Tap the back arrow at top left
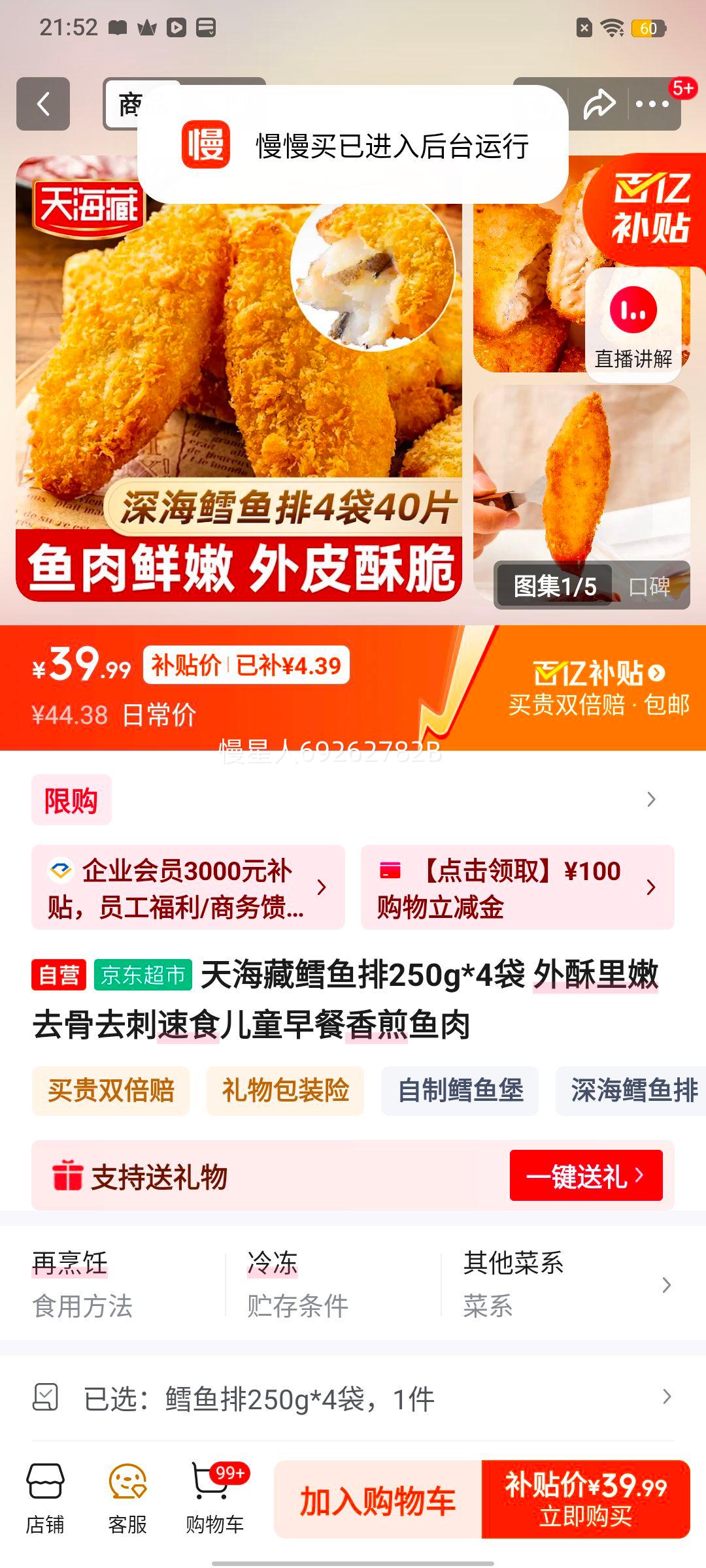This screenshot has width=706, height=1568. pos(43,105)
